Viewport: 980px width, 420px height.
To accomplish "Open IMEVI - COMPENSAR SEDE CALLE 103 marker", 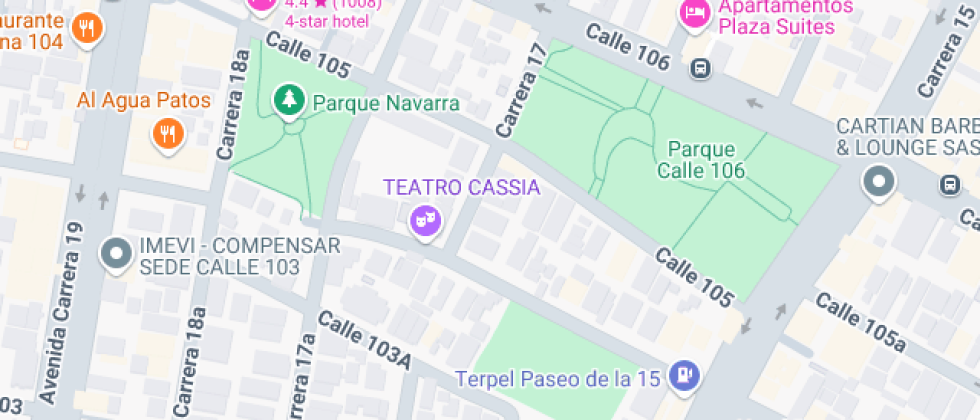I will tap(117, 254).
